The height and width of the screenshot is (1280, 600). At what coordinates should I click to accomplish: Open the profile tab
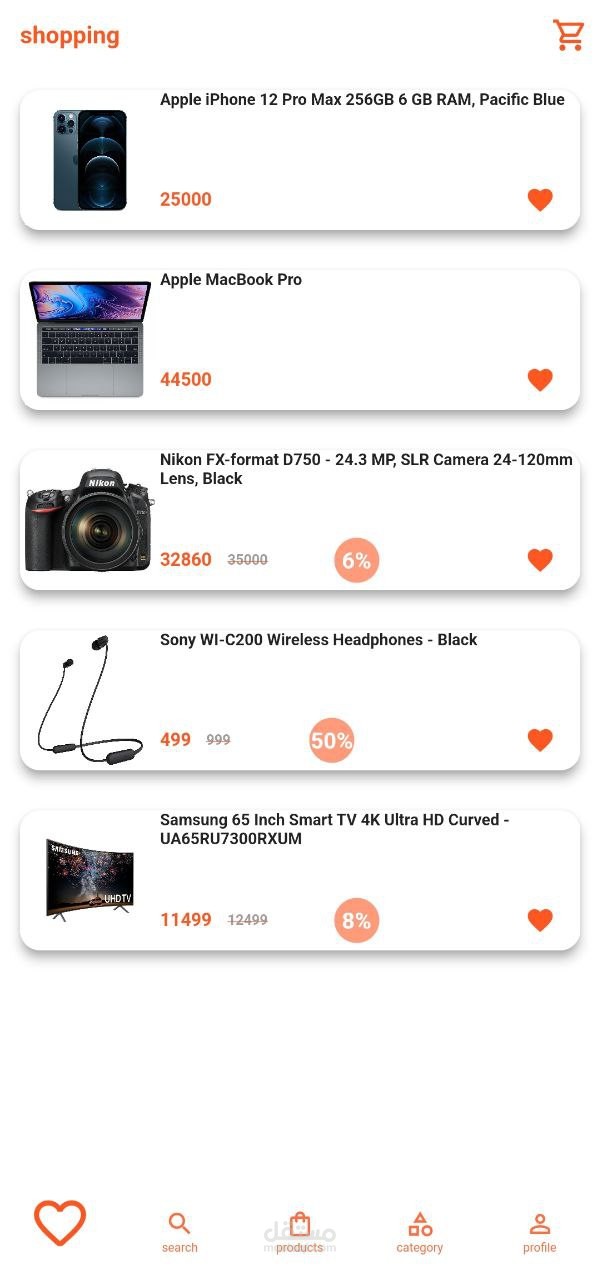[x=540, y=1232]
